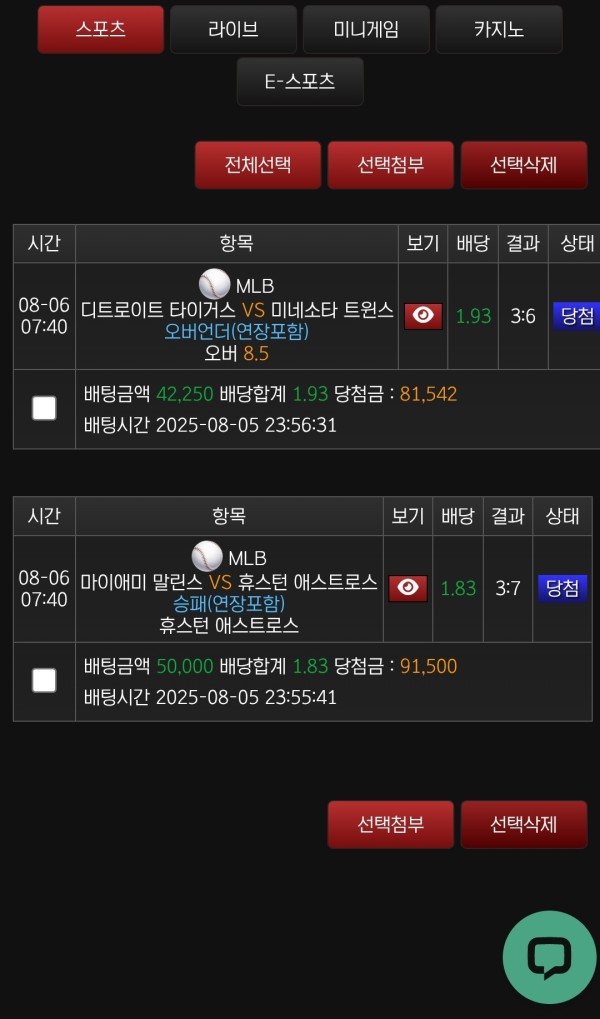View details for Miami vs Houston bet

[x=407, y=588]
